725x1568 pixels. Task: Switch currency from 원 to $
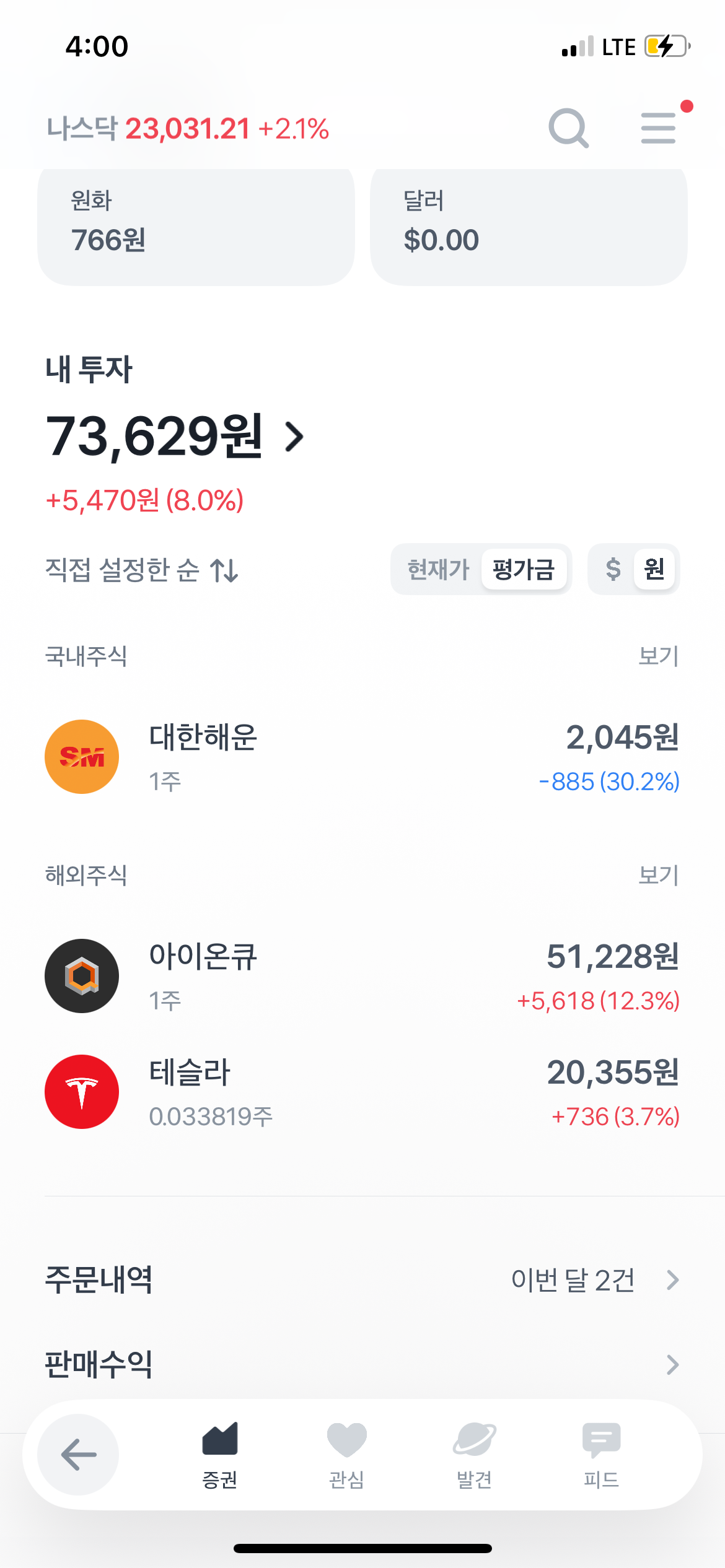coord(612,569)
